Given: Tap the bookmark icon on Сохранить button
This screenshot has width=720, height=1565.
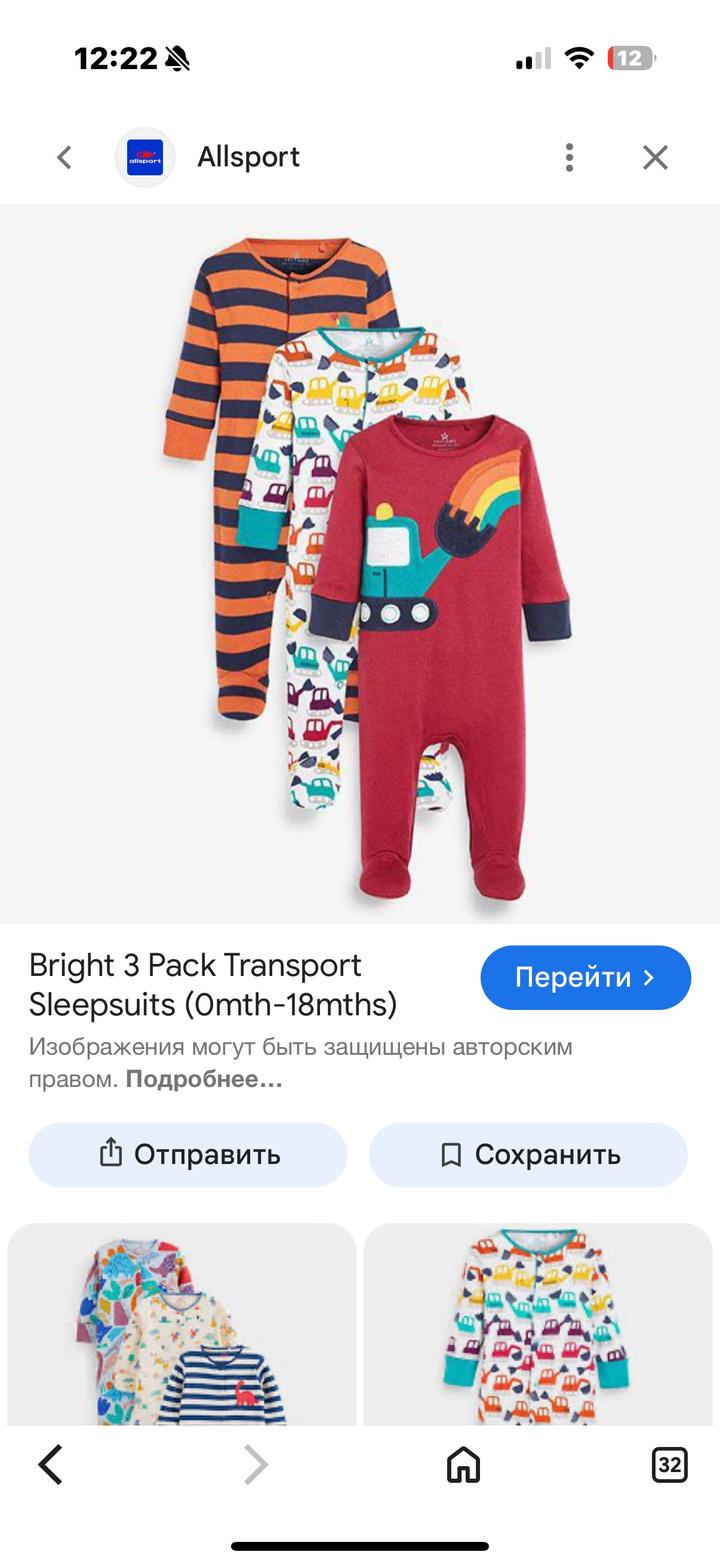Looking at the screenshot, I should (453, 1154).
